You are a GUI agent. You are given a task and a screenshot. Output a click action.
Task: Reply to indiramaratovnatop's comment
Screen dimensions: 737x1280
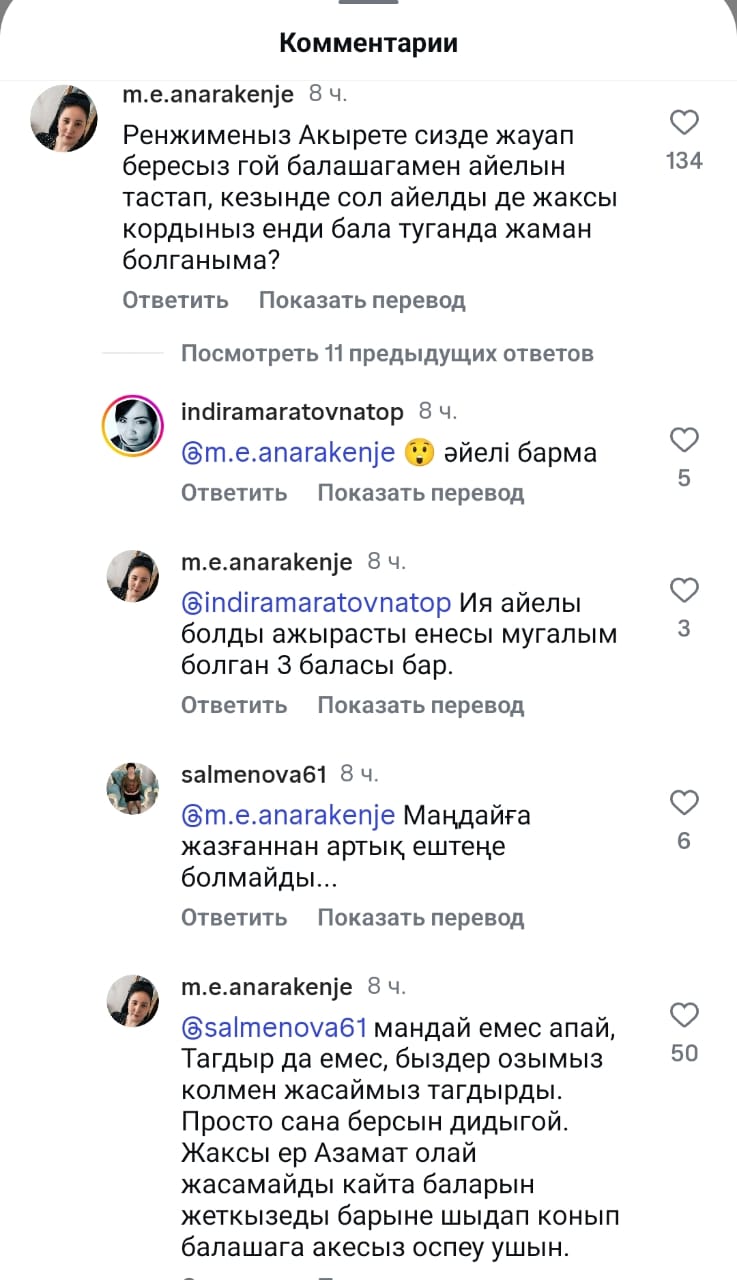tap(234, 493)
